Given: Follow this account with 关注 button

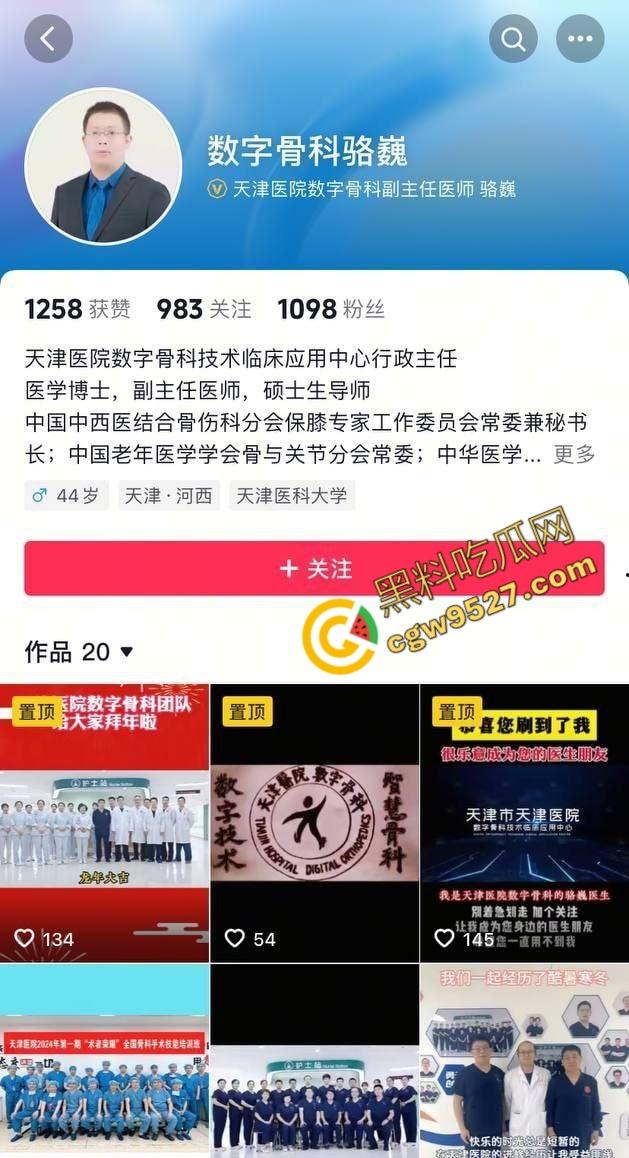Looking at the screenshot, I should pyautogui.click(x=314, y=568).
